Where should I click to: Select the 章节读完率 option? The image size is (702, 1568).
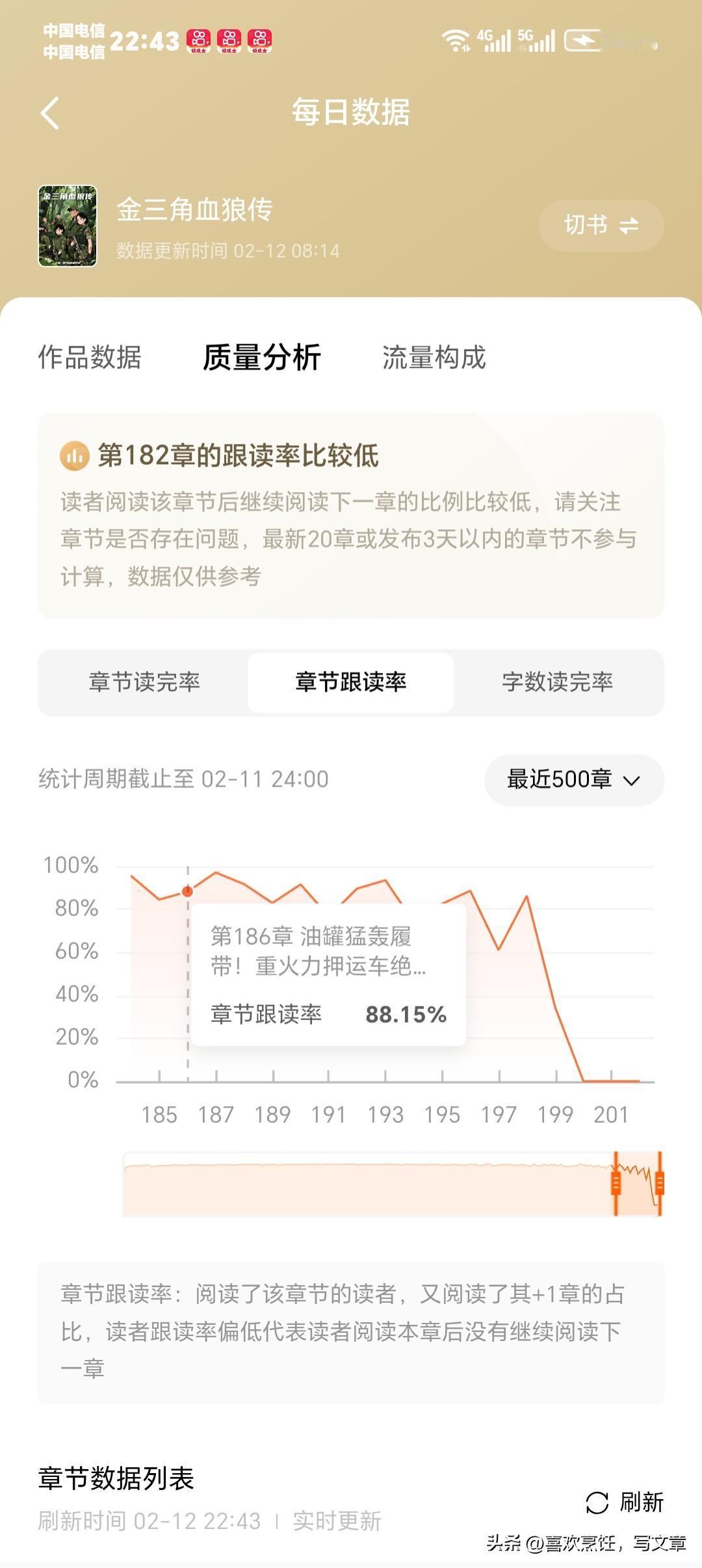coord(144,683)
